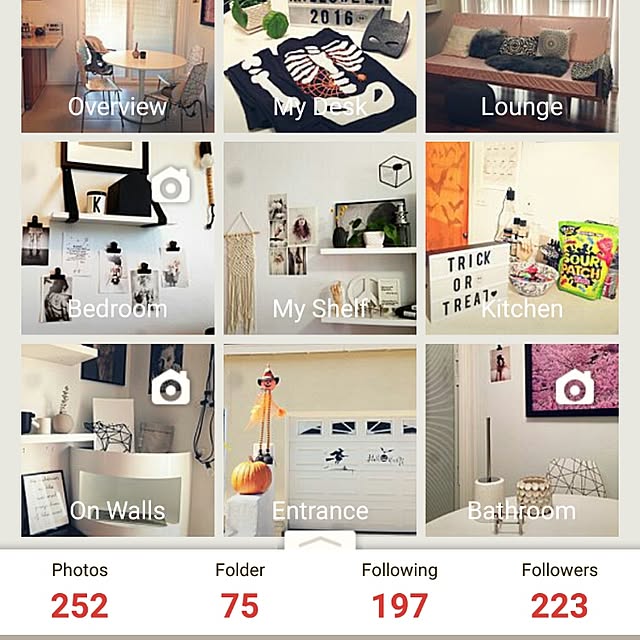Show the 223 Followers list
This screenshot has width=640, height=640.
click(559, 590)
